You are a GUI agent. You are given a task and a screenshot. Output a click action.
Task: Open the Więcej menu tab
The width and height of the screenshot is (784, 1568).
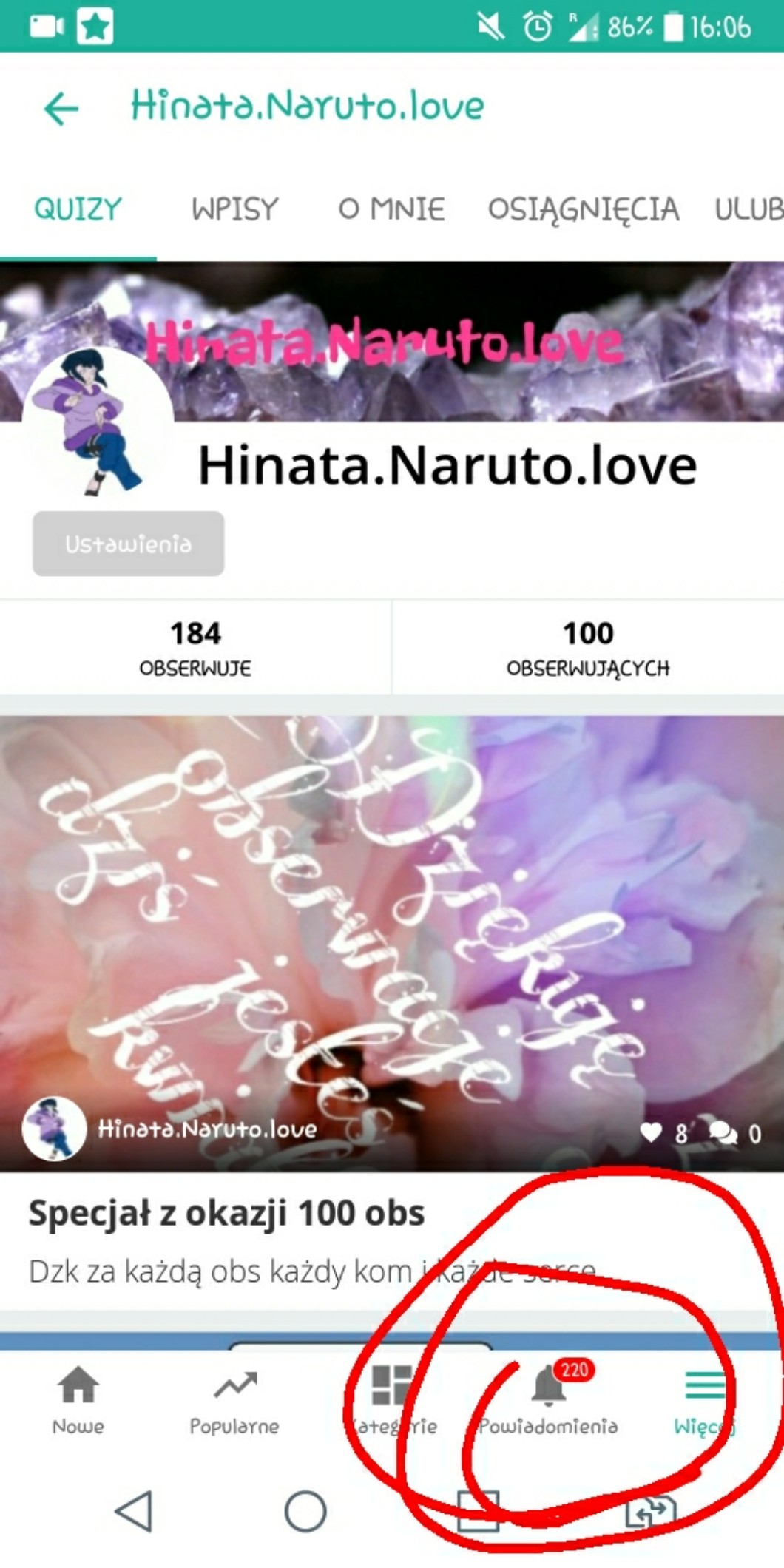click(x=704, y=1399)
